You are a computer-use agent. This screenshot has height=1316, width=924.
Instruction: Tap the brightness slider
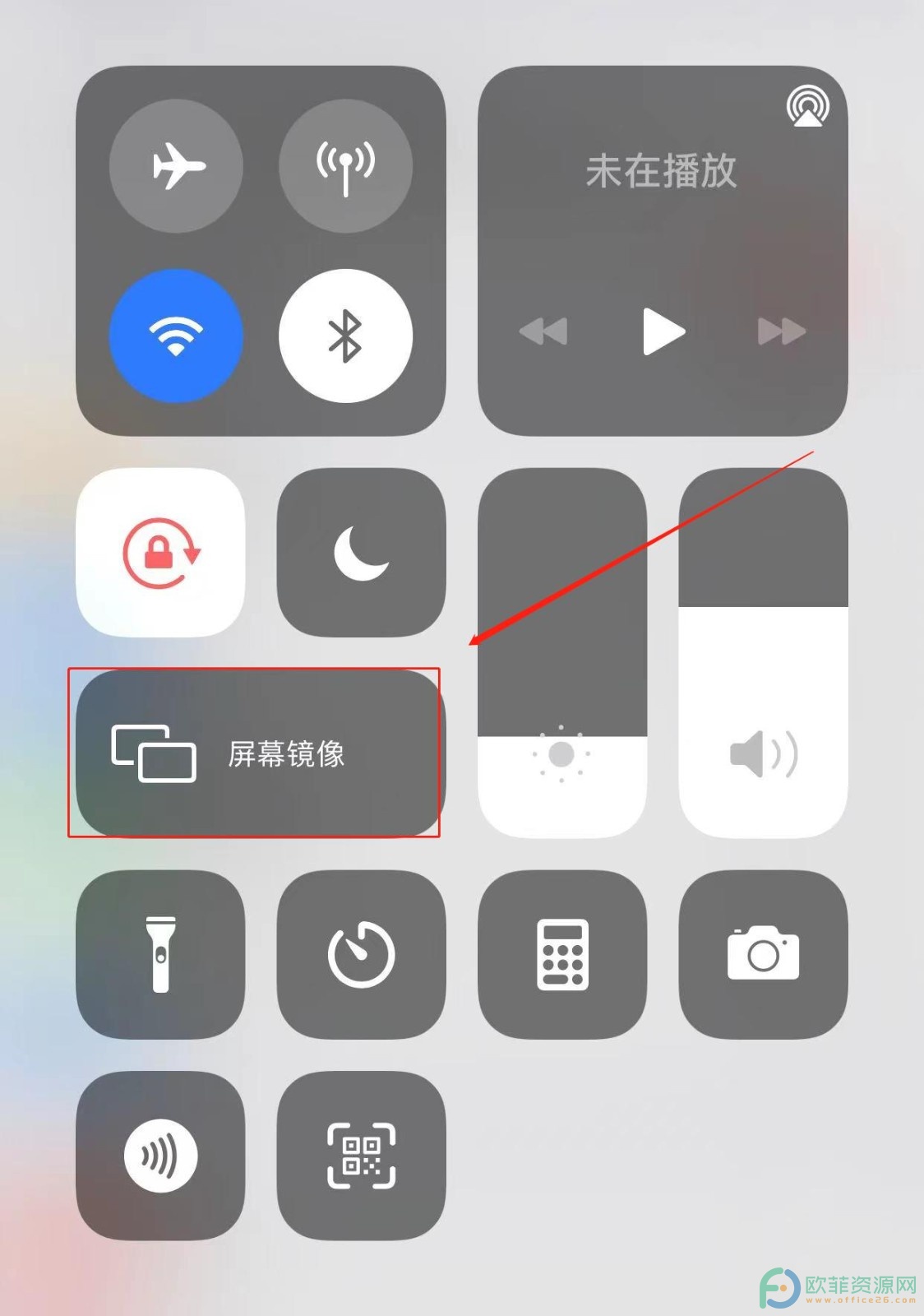pyautogui.click(x=562, y=654)
